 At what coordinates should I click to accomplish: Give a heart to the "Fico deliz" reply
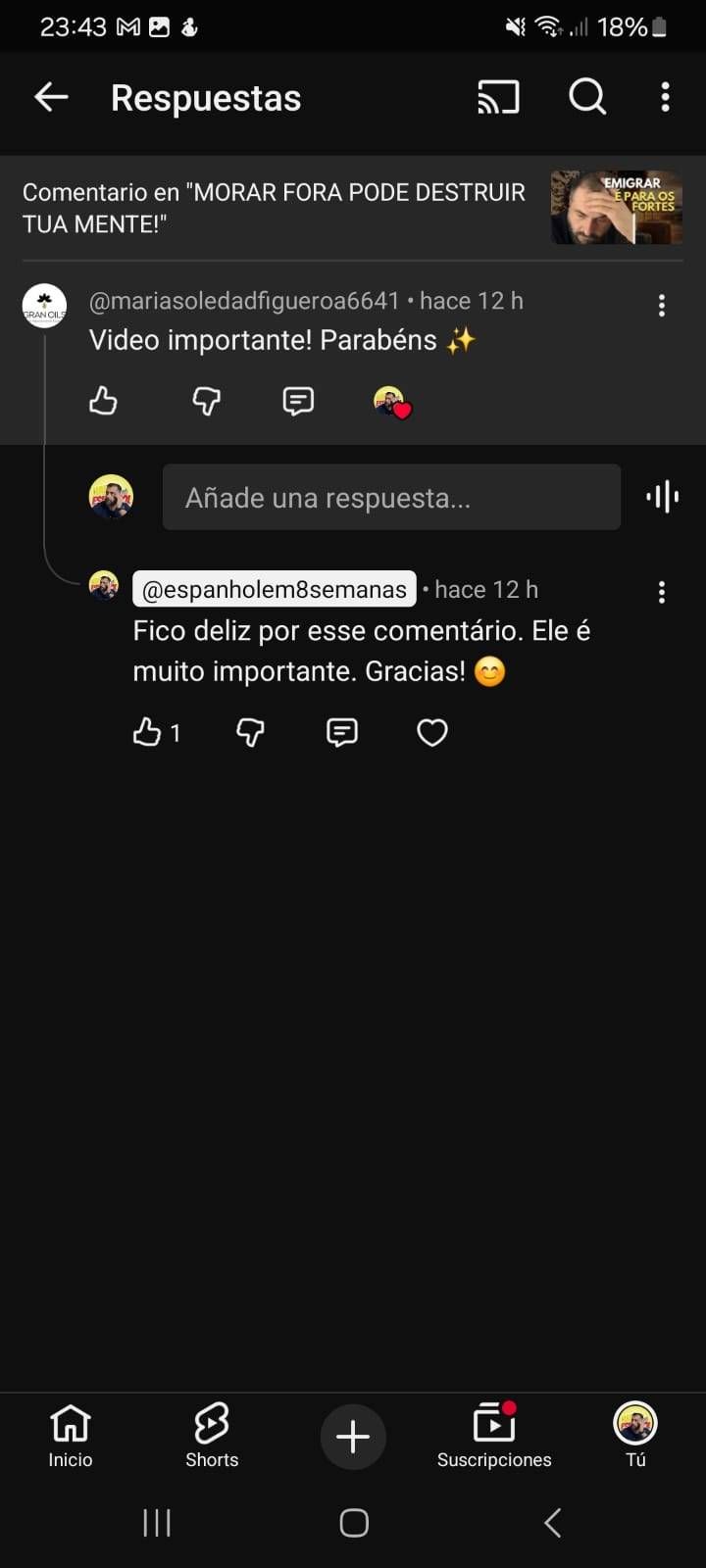pos(432,732)
